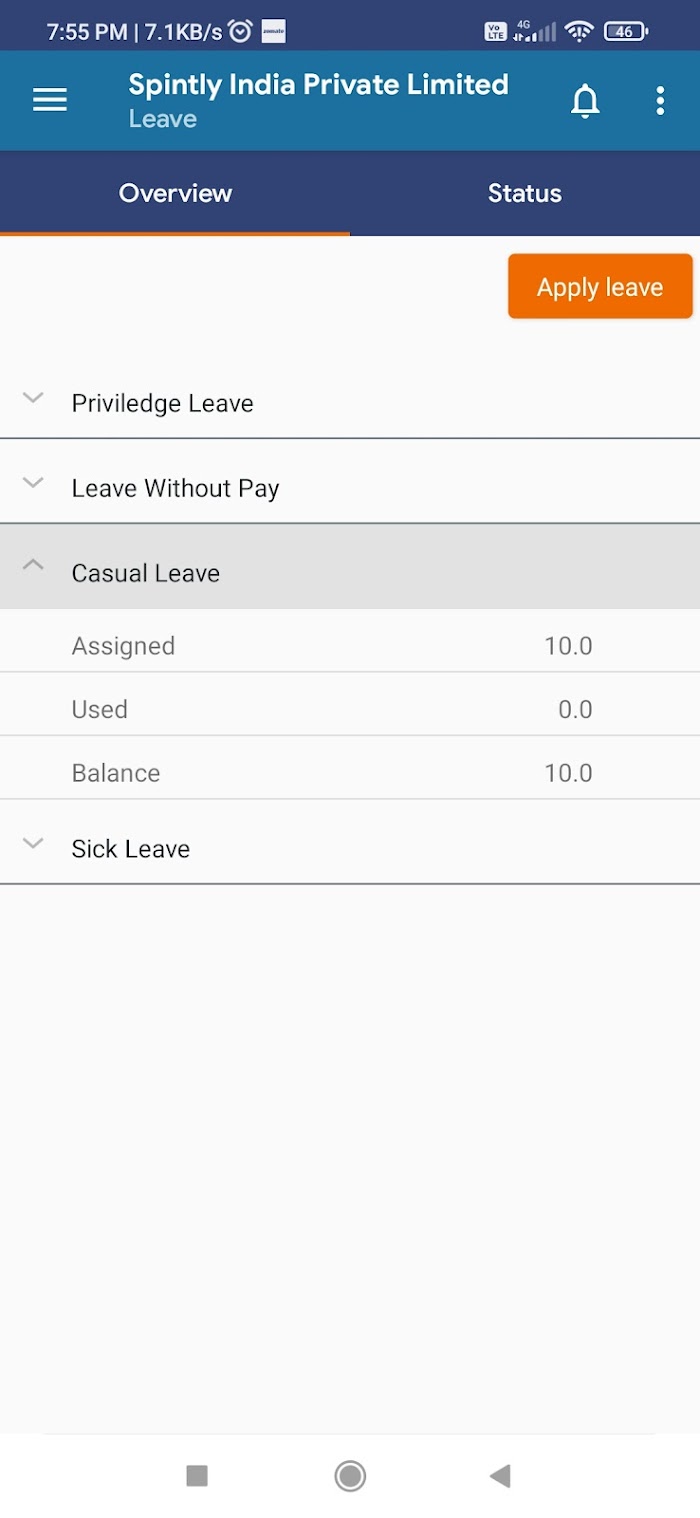Image resolution: width=700 pixels, height=1518 pixels.
Task: Expand Leave Without Pay details
Action: pos(350,488)
